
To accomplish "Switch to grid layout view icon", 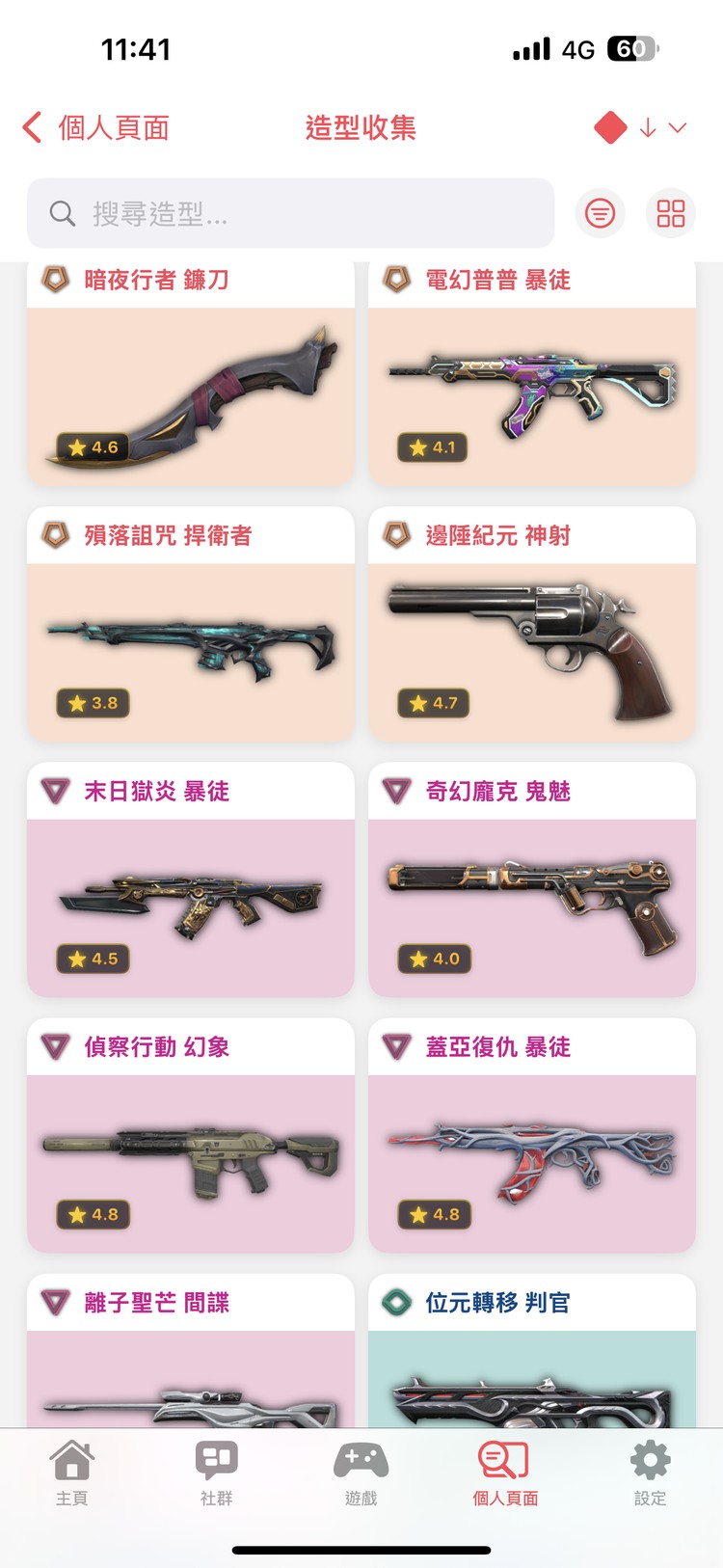I will pos(671,213).
